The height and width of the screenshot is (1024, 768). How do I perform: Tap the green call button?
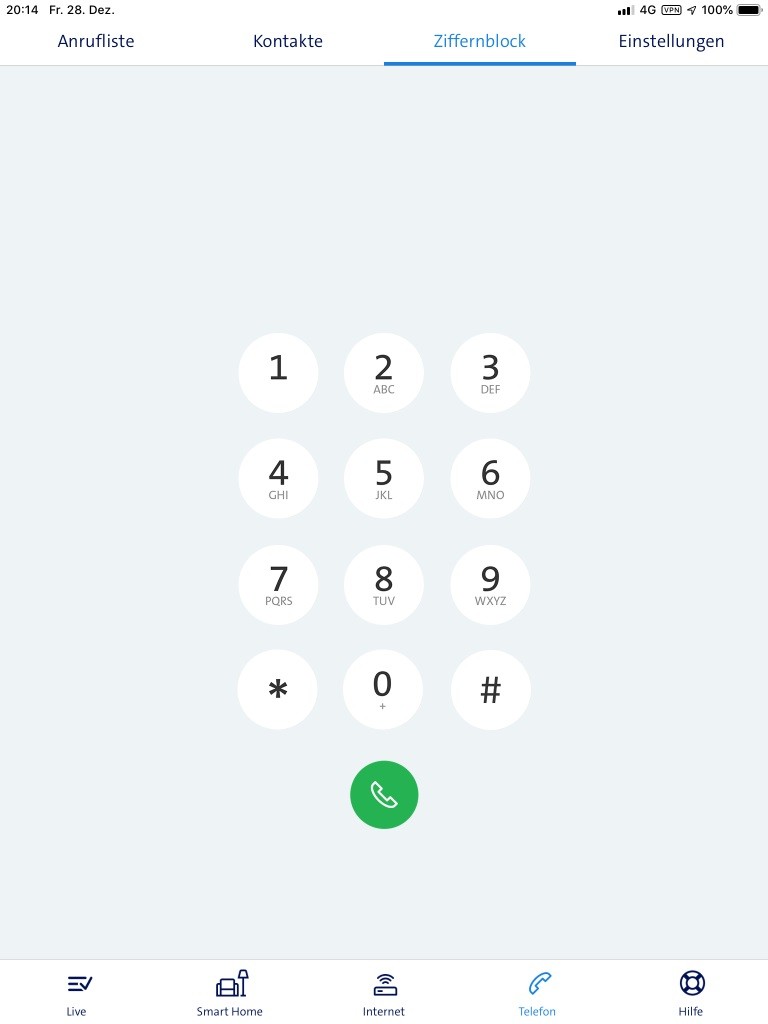[384, 794]
